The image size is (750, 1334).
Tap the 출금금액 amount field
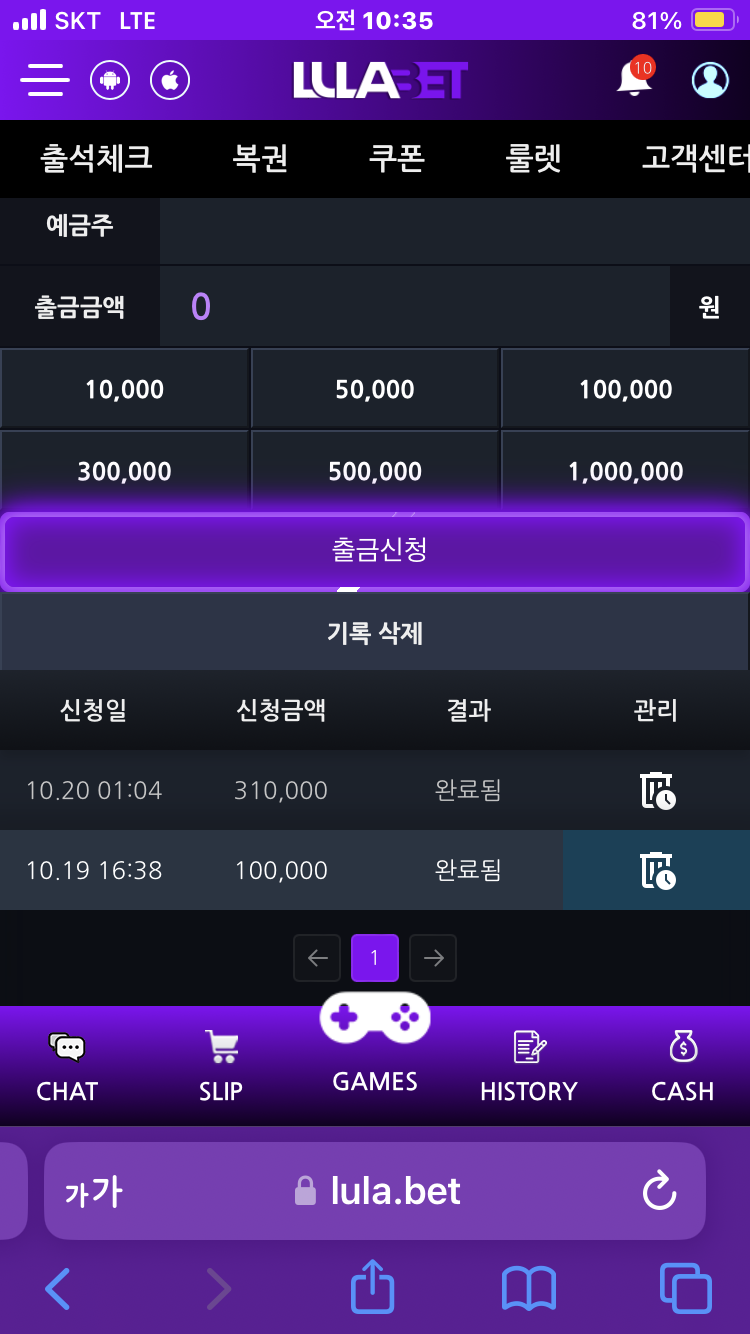[x=415, y=306]
